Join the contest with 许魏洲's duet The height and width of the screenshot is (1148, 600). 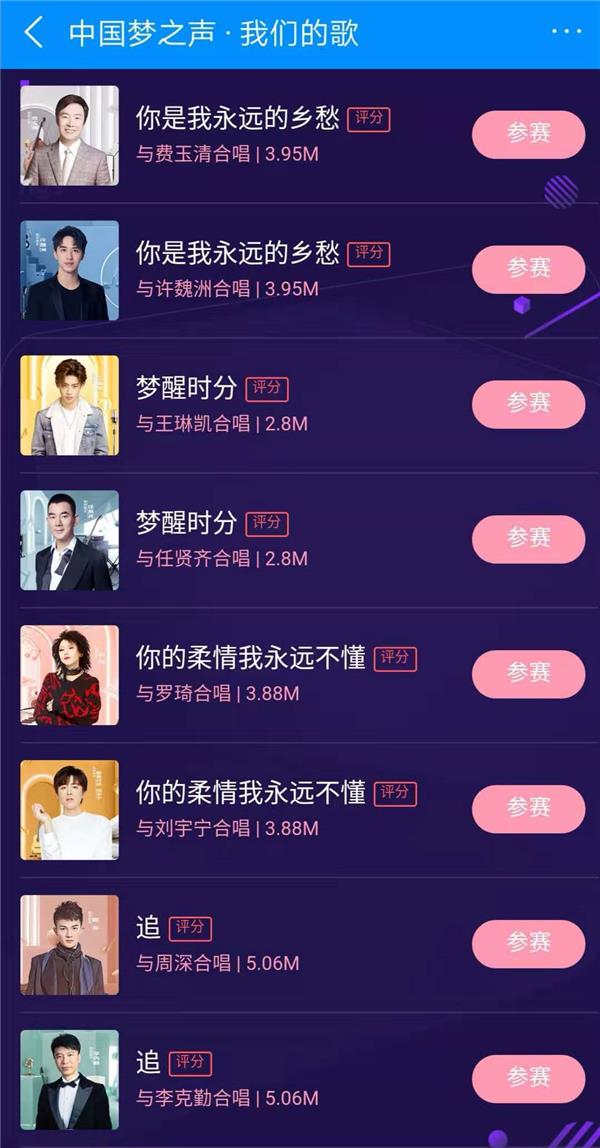point(528,269)
